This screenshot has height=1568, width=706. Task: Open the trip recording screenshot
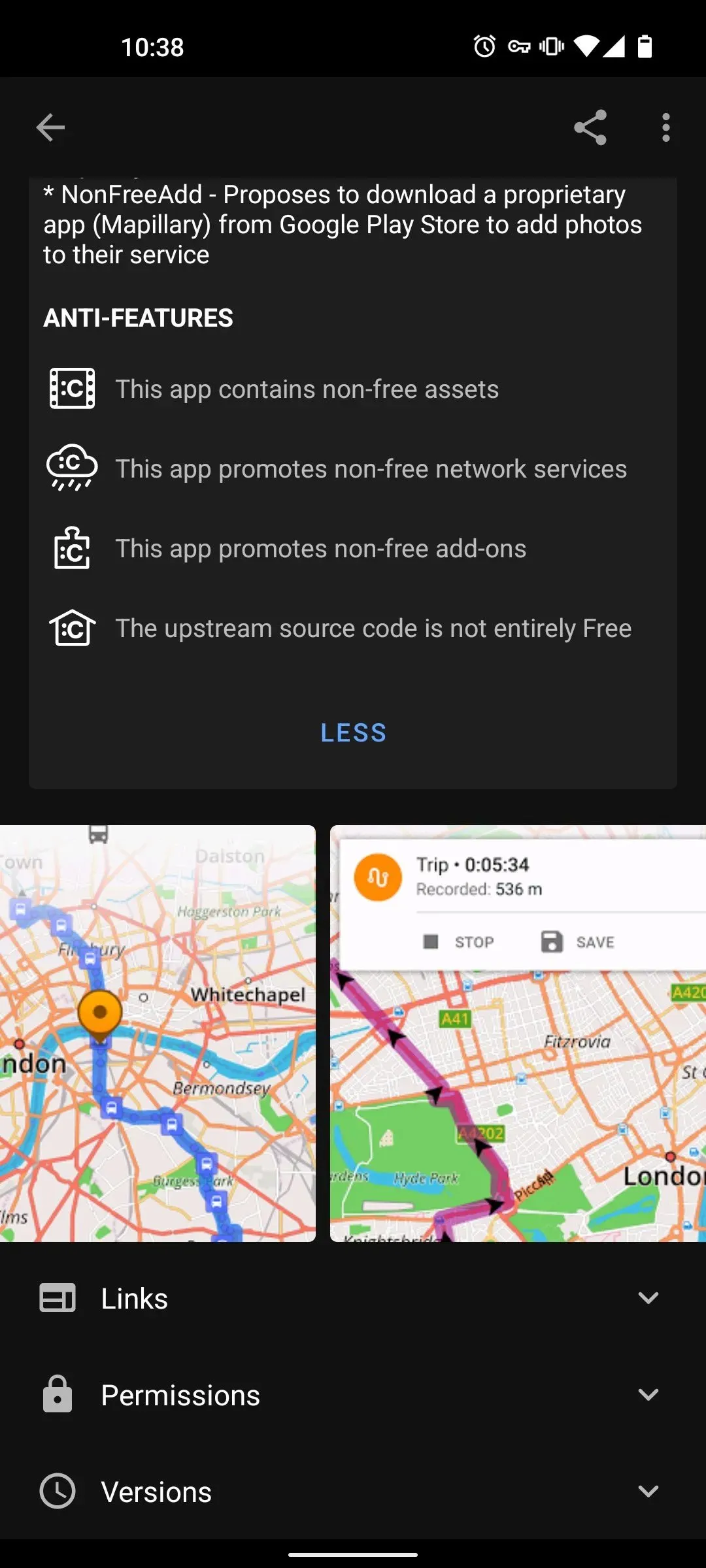coord(518,1034)
